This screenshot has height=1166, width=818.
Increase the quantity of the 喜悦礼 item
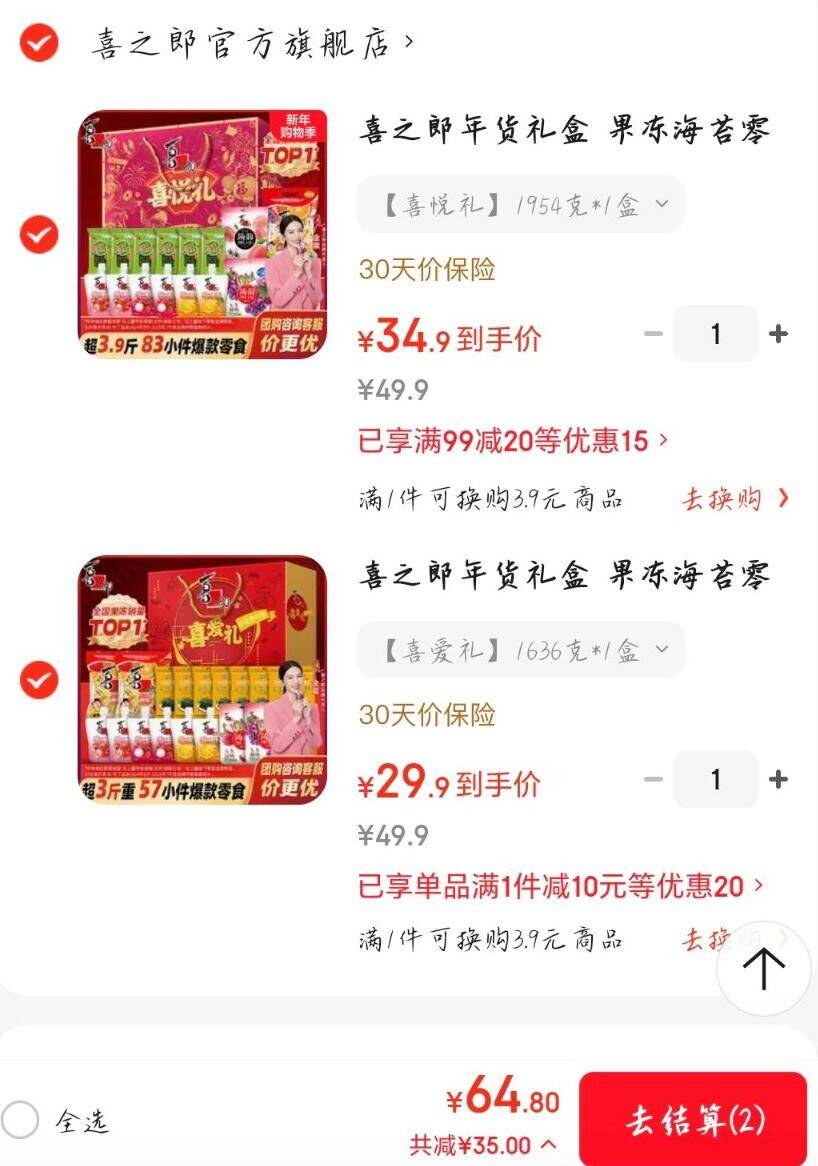778,334
